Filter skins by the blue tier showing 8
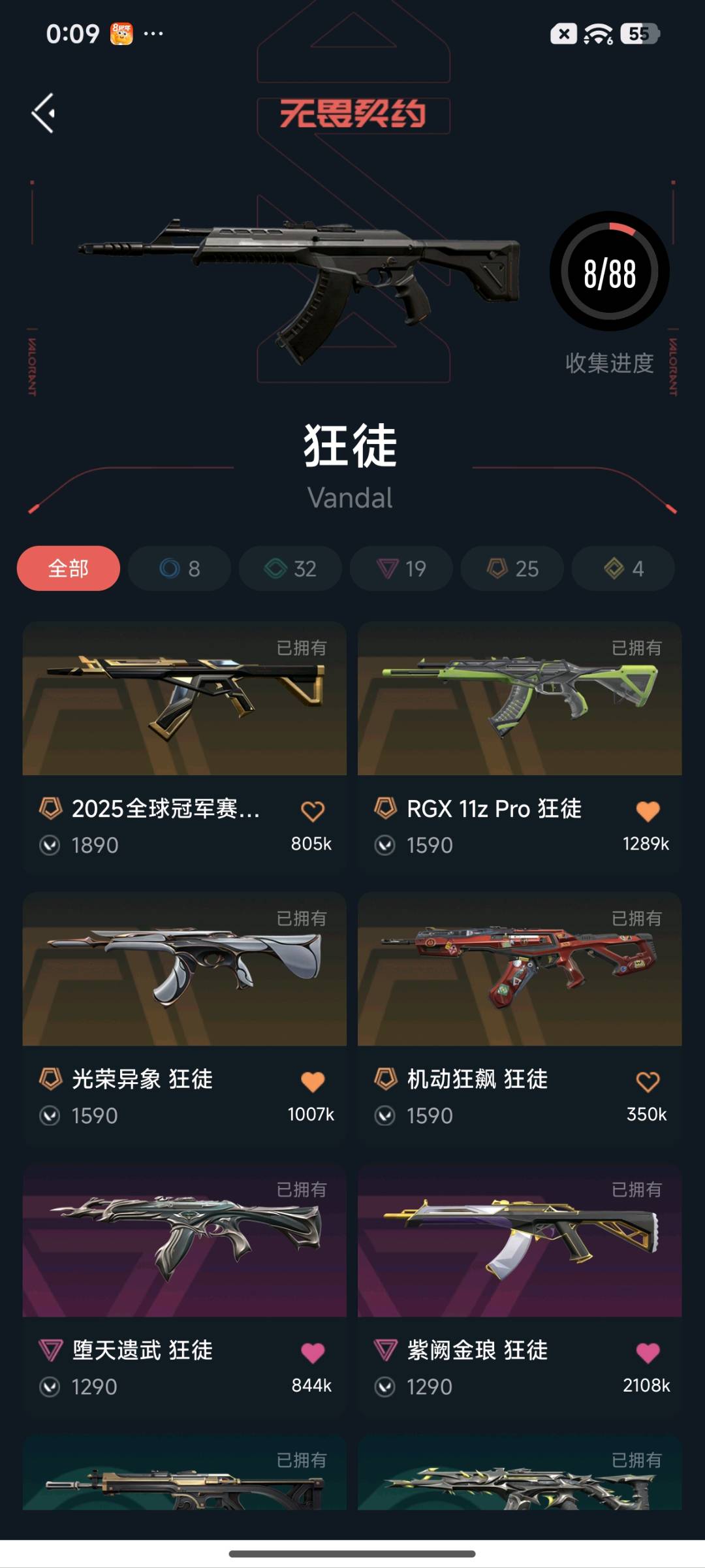Viewport: 705px width, 1568px height. [180, 568]
